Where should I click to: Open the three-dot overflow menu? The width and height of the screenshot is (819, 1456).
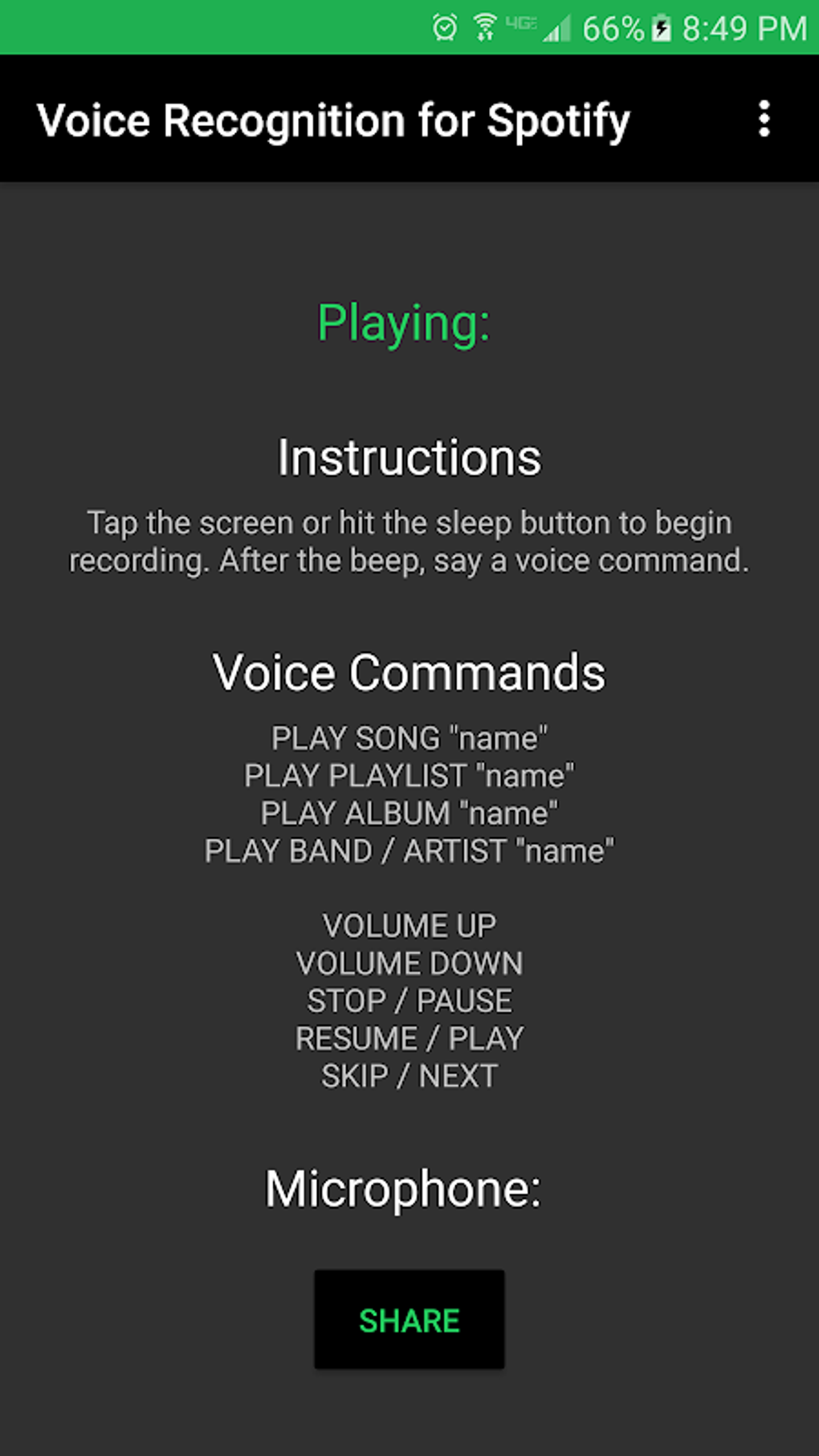click(x=764, y=119)
